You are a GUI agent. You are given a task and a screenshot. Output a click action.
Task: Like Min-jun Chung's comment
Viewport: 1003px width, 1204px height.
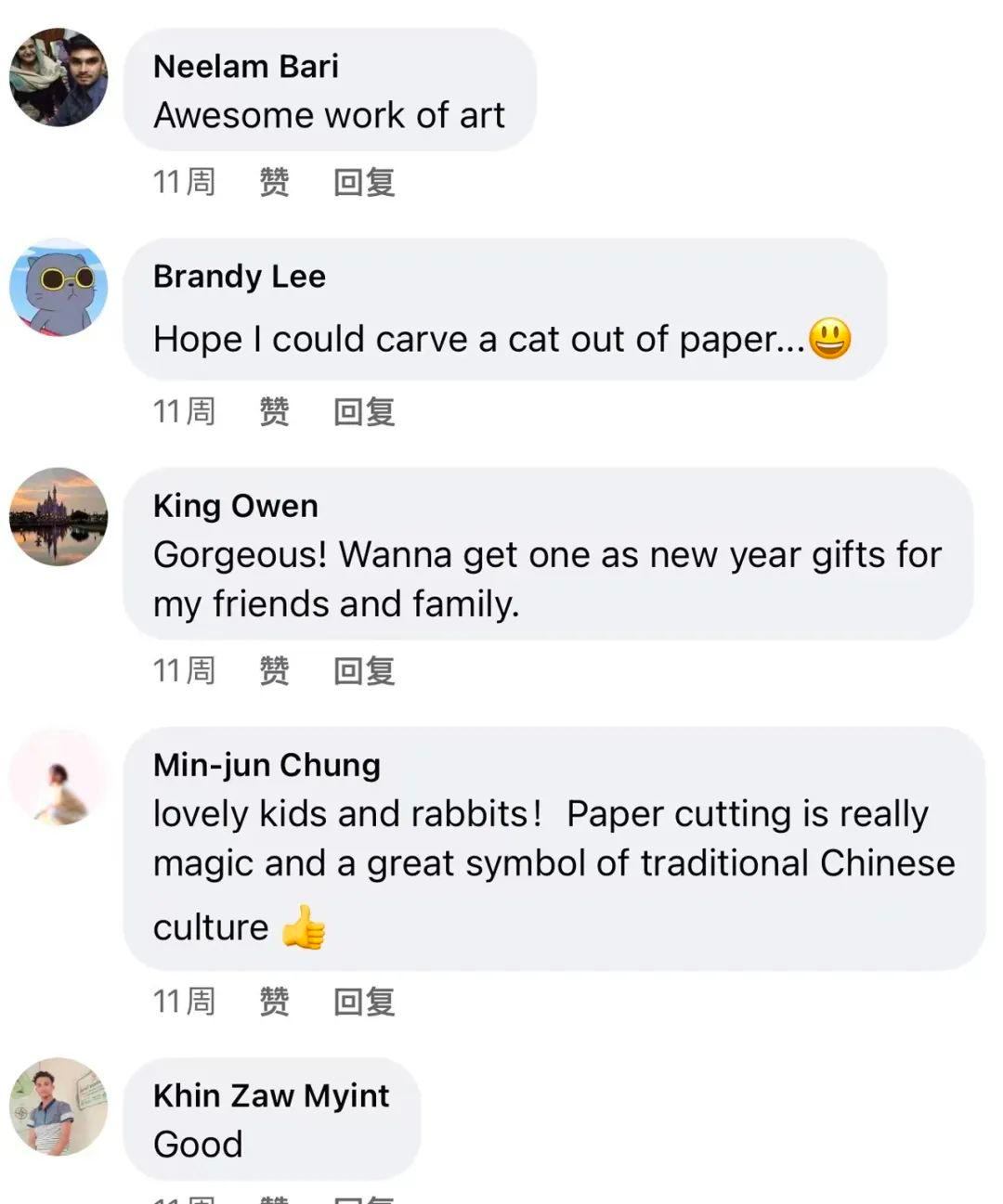pos(274,1002)
